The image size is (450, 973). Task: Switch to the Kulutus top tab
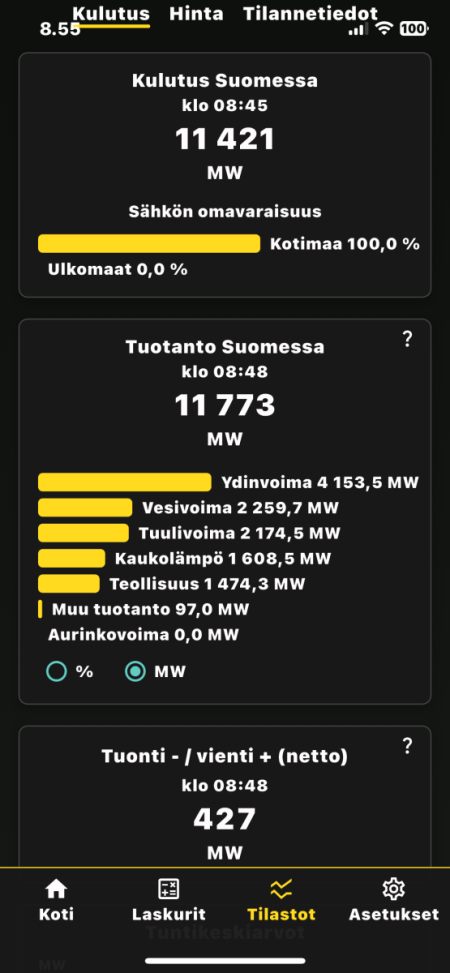point(111,14)
